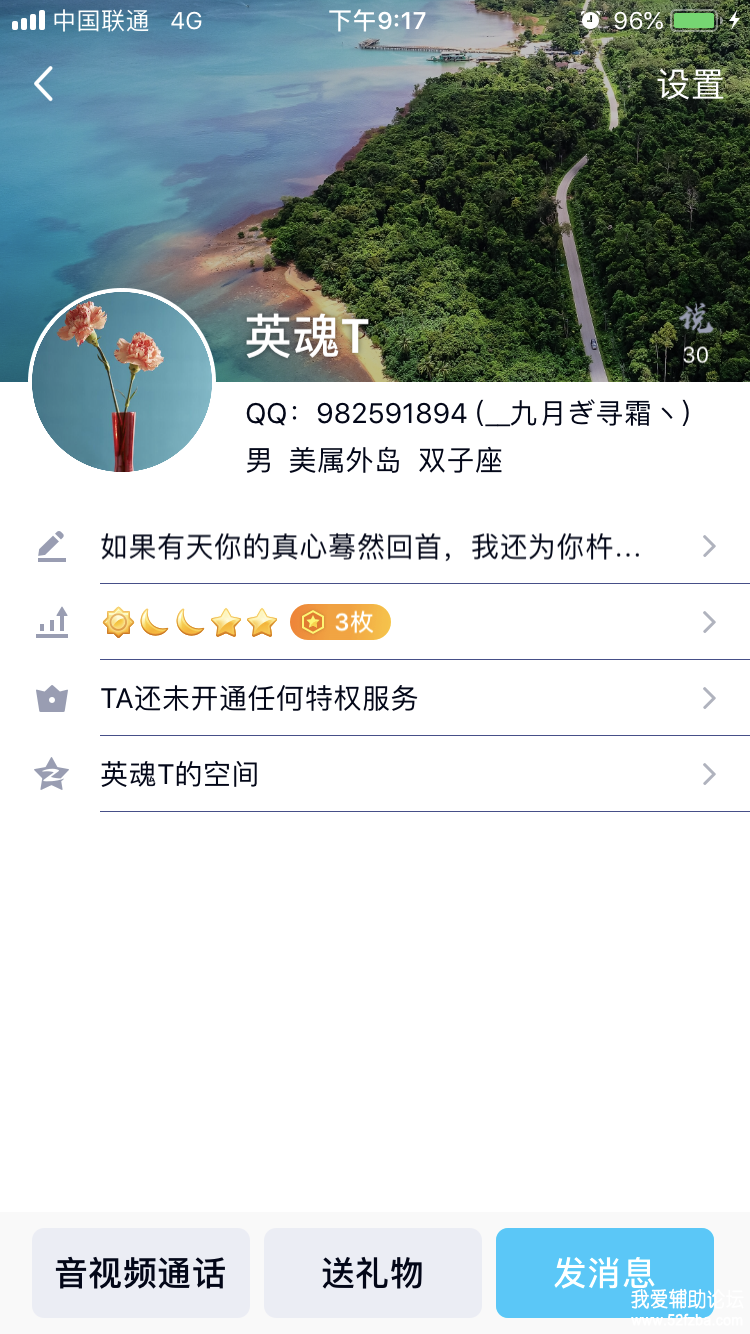Start 音视频通话 call

pos(141,1273)
